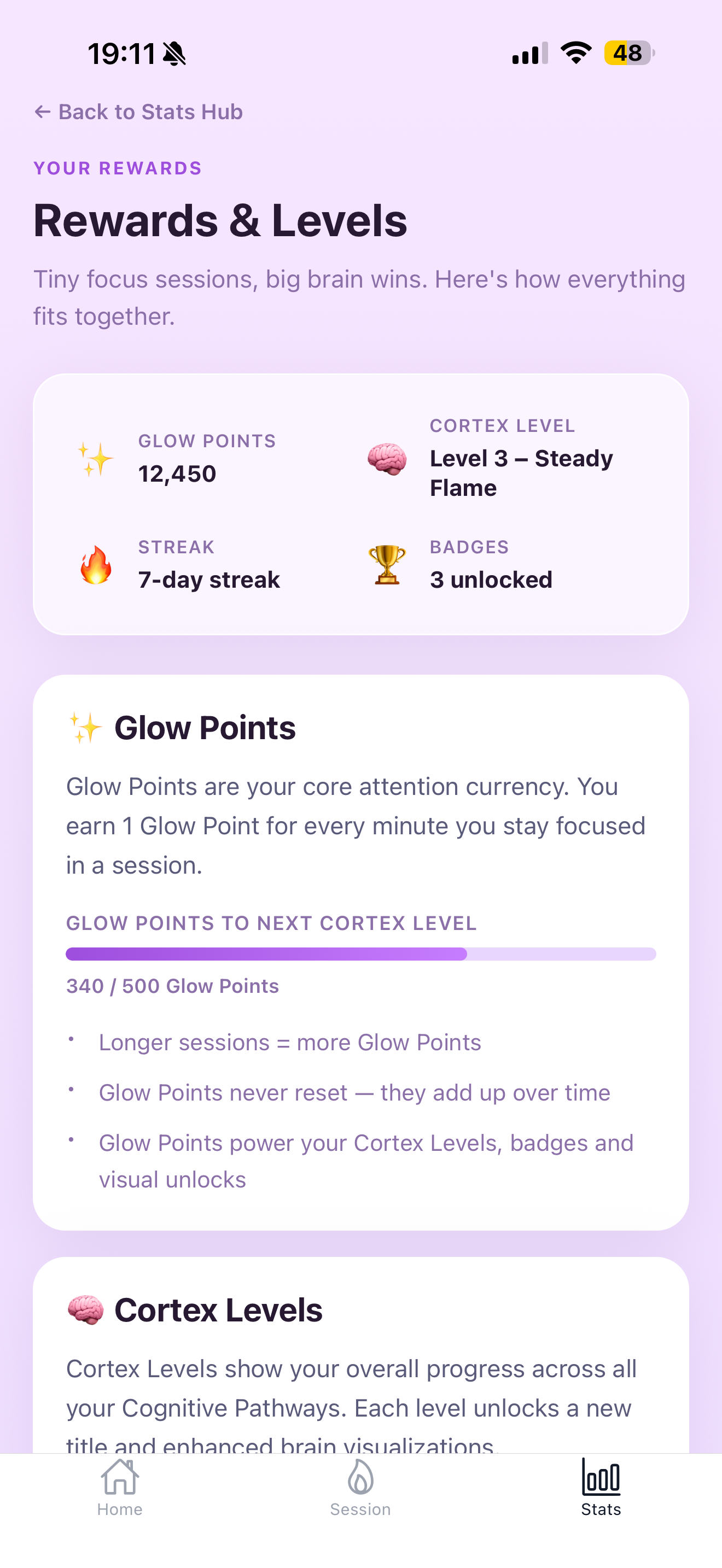The width and height of the screenshot is (722, 1568).
Task: Open the Stats bar-chart icon
Action: pyautogui.click(x=601, y=1481)
